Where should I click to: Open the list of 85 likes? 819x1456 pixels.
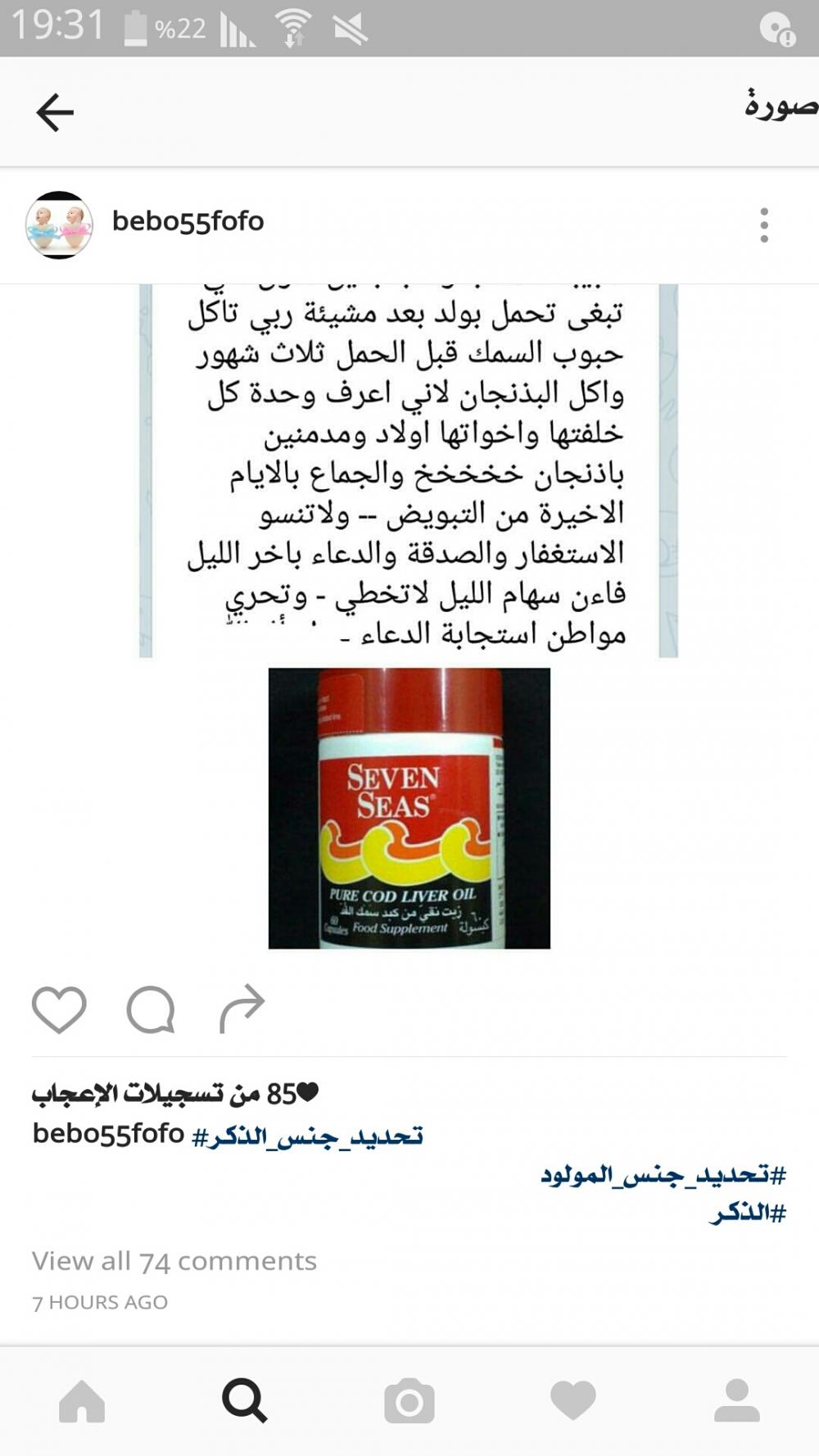(174, 1093)
